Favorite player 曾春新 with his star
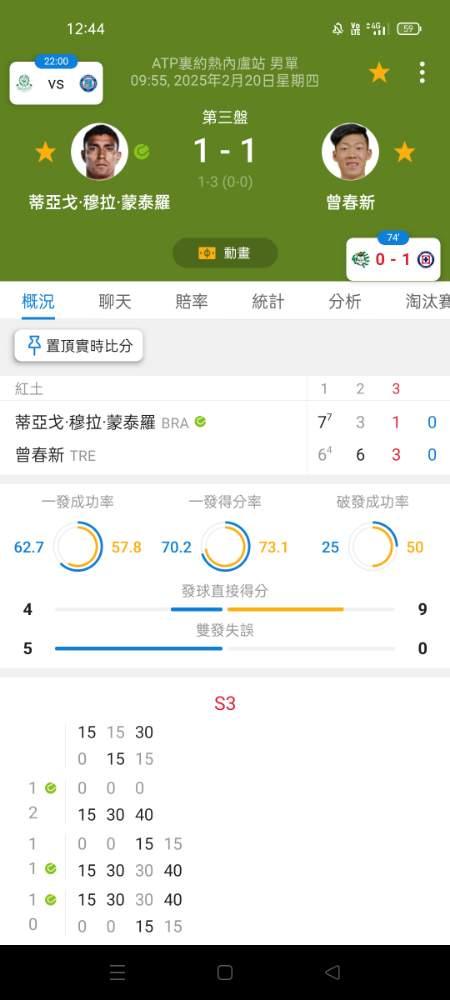The width and height of the screenshot is (450, 1000). pos(405,152)
